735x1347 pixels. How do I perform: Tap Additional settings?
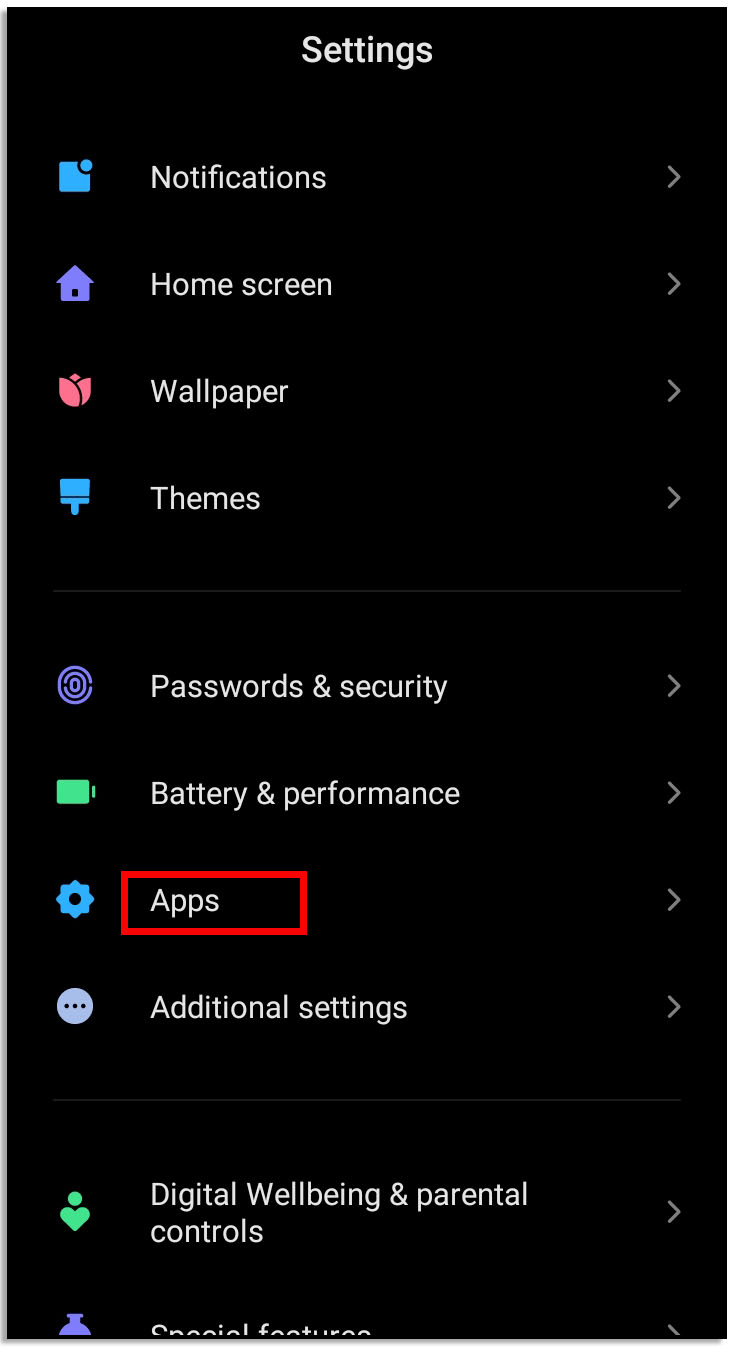tap(278, 1008)
